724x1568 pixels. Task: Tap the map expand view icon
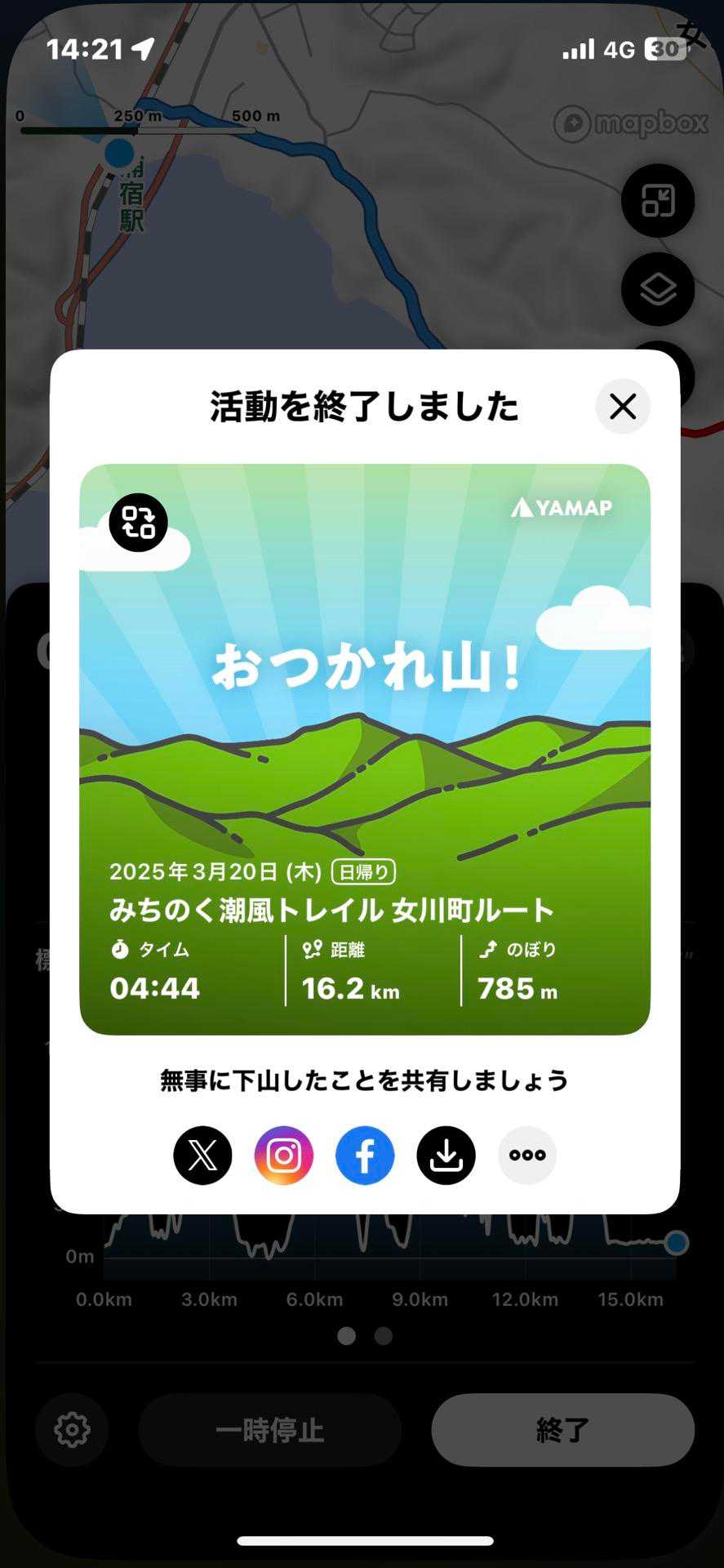point(658,200)
